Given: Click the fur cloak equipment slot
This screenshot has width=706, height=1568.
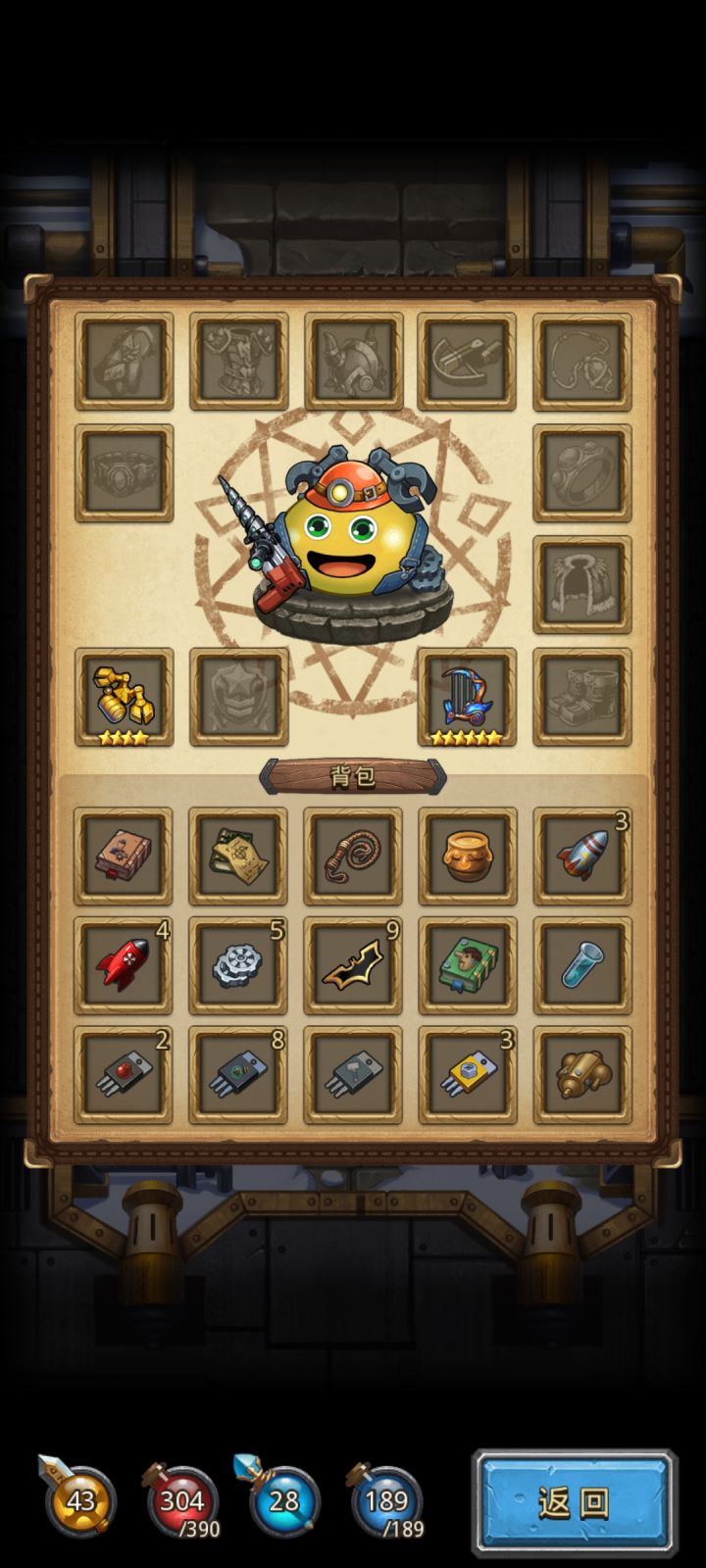Looking at the screenshot, I should point(582,585).
